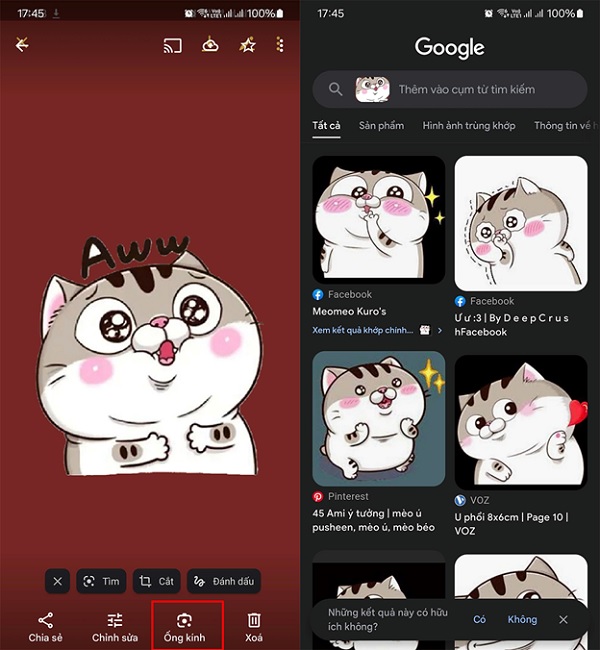Launch Ống kính Lens search

[186, 627]
